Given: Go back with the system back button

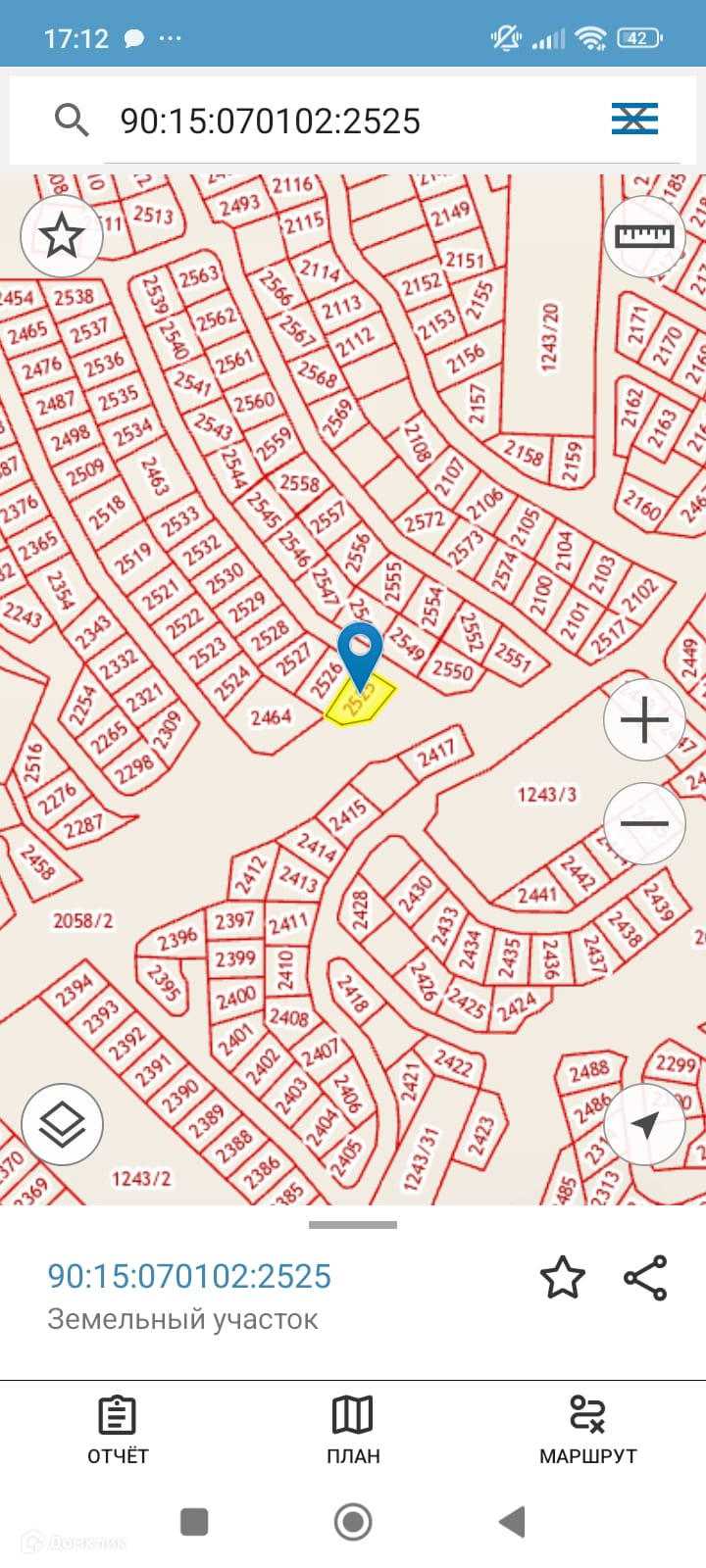Looking at the screenshot, I should tap(512, 1522).
